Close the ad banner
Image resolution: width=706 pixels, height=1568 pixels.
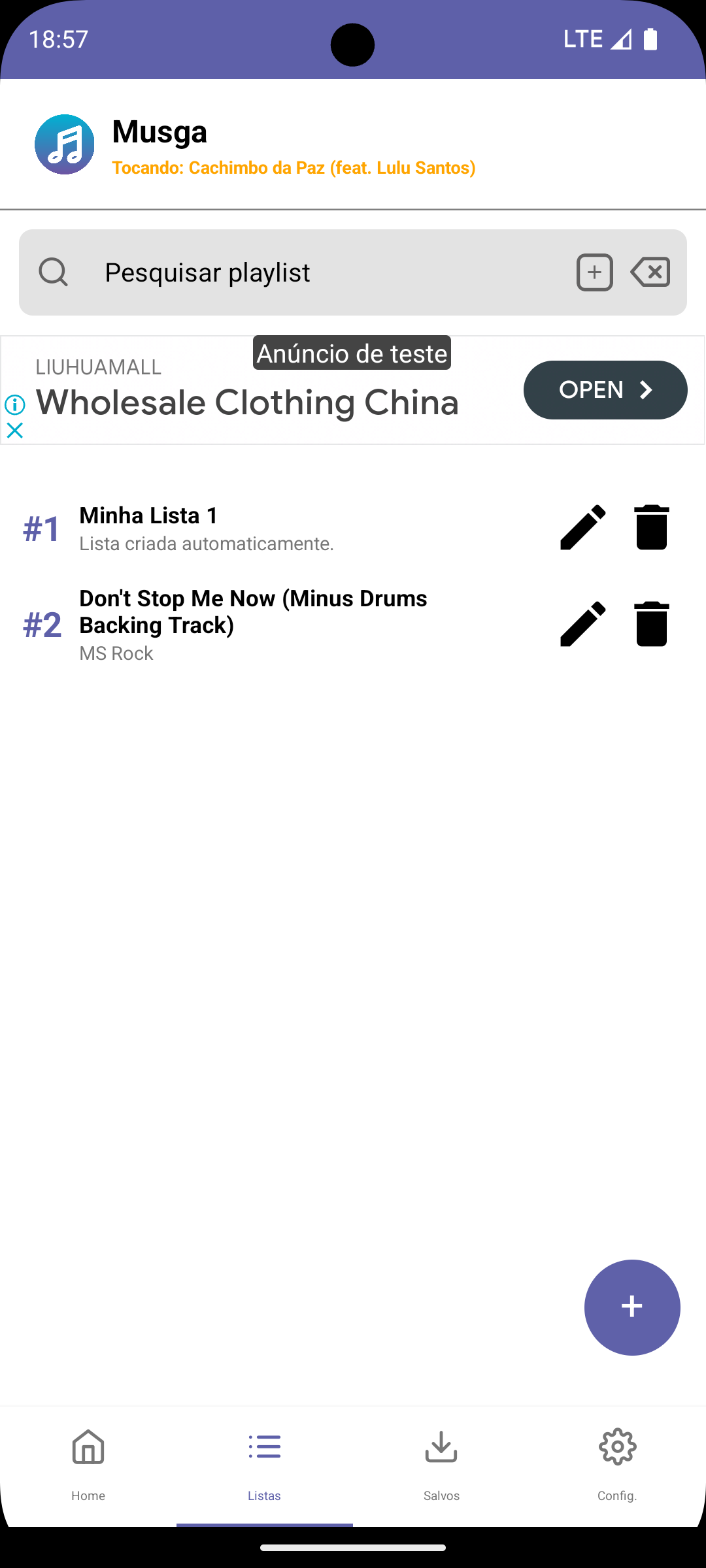click(14, 431)
